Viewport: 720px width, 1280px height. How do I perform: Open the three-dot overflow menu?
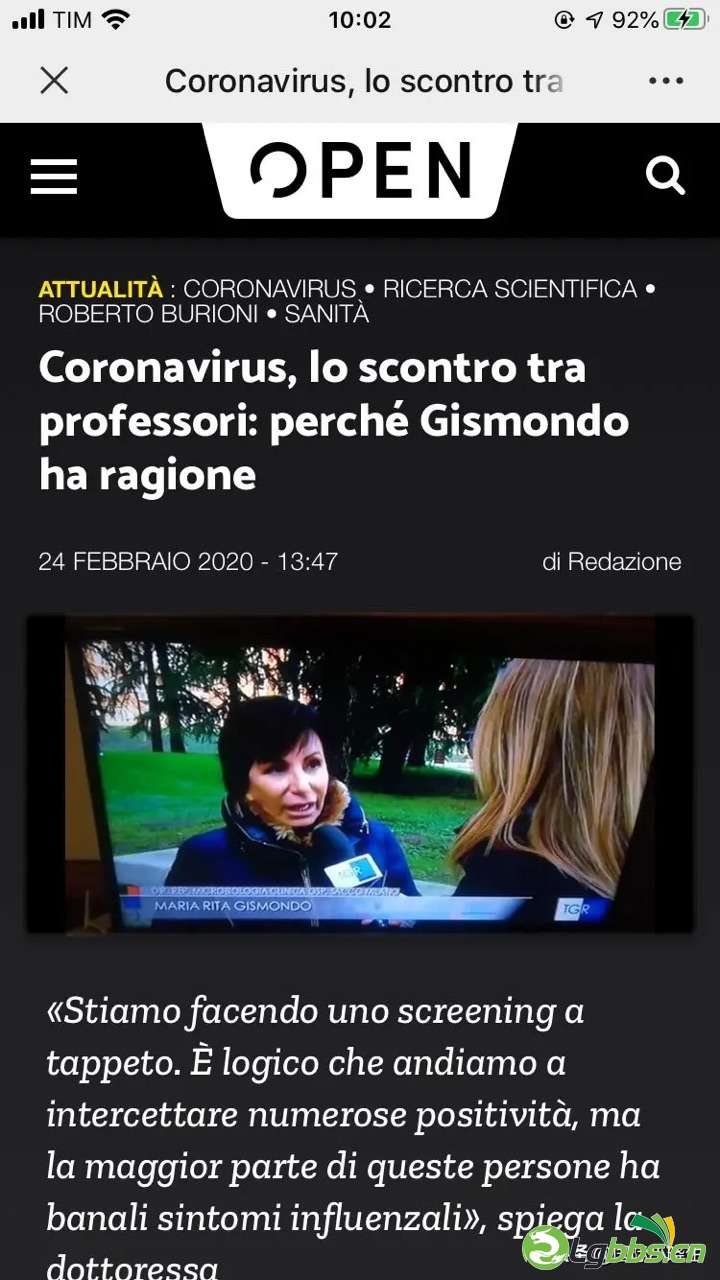pyautogui.click(x=666, y=81)
